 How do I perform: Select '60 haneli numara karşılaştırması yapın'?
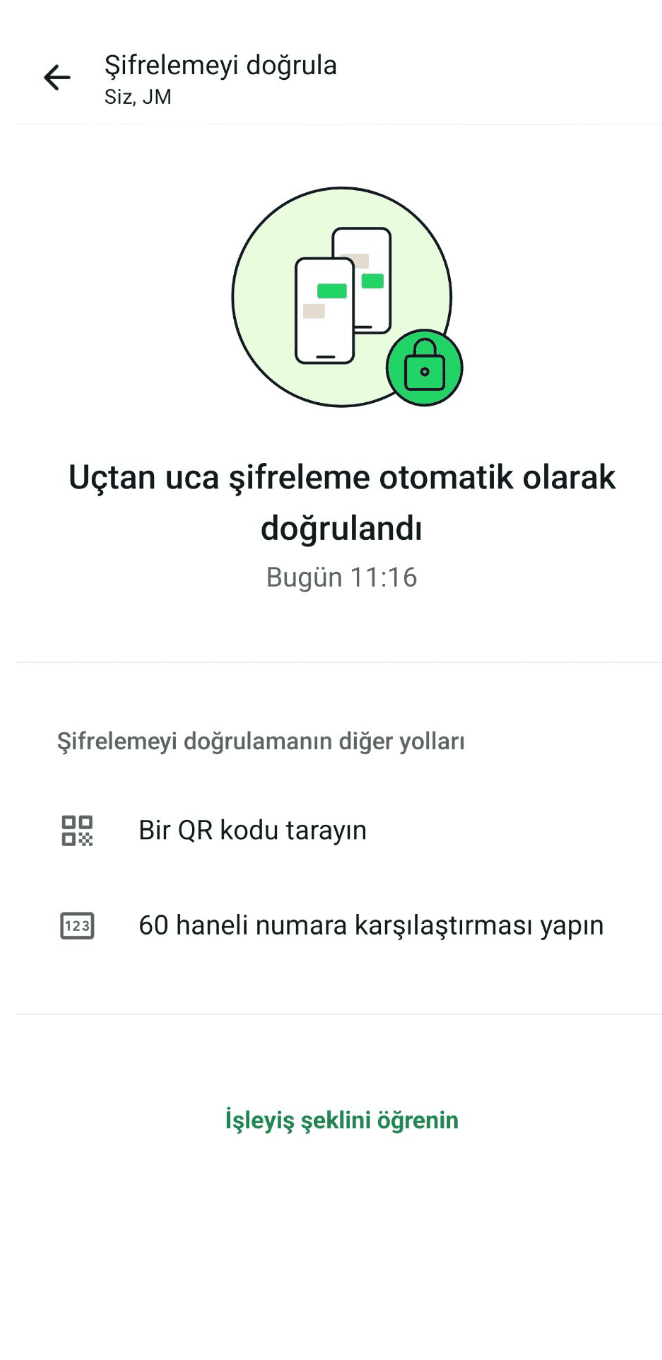pyautogui.click(x=370, y=925)
